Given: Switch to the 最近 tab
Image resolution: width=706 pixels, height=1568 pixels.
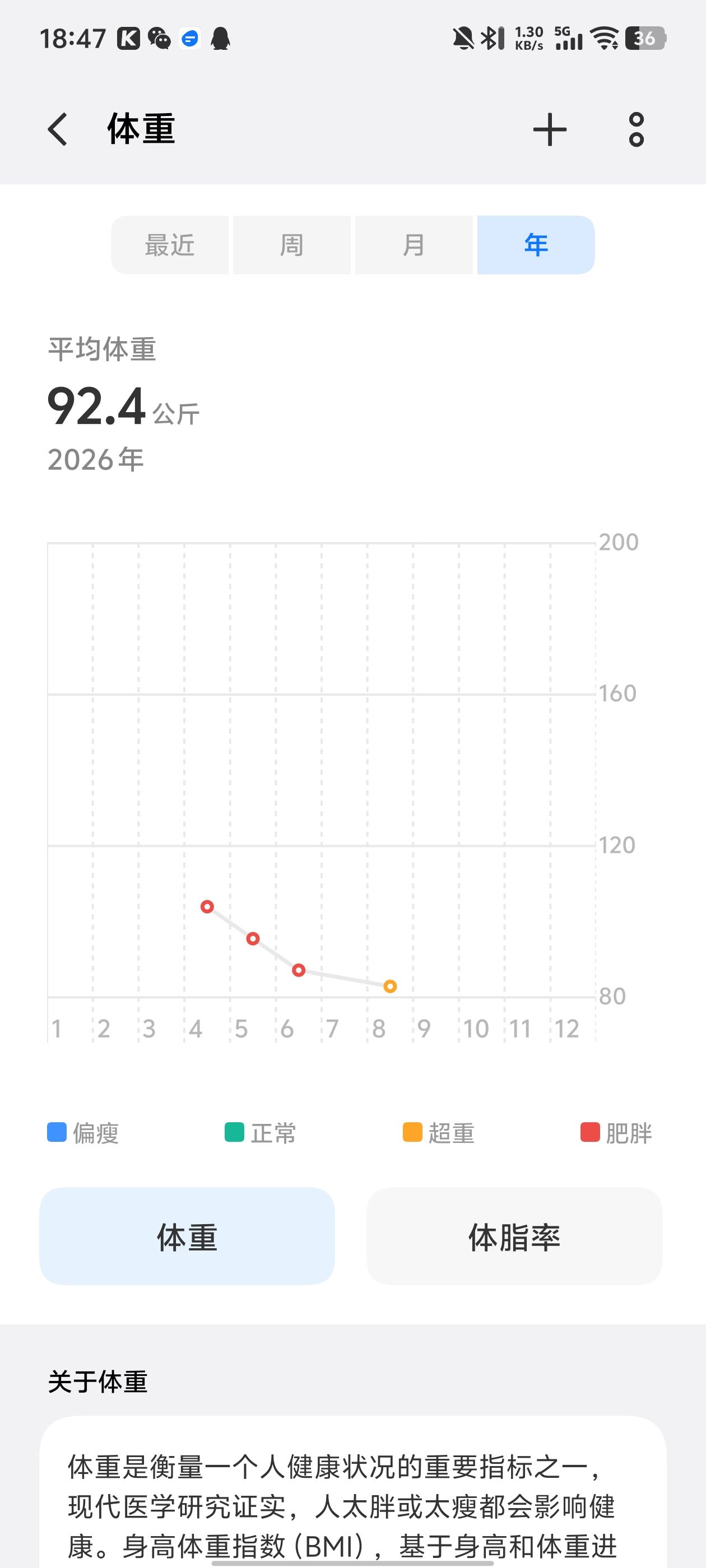Looking at the screenshot, I should pos(170,245).
